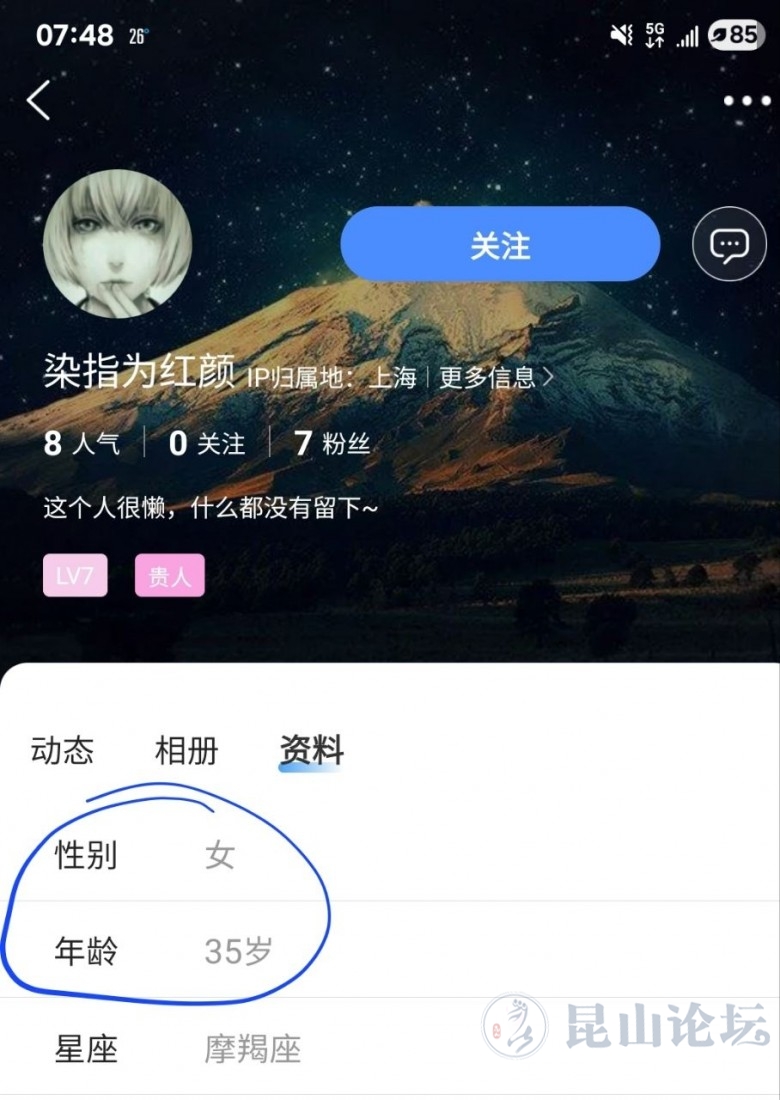View the user's profile avatar
780x1100 pixels.
[117, 244]
